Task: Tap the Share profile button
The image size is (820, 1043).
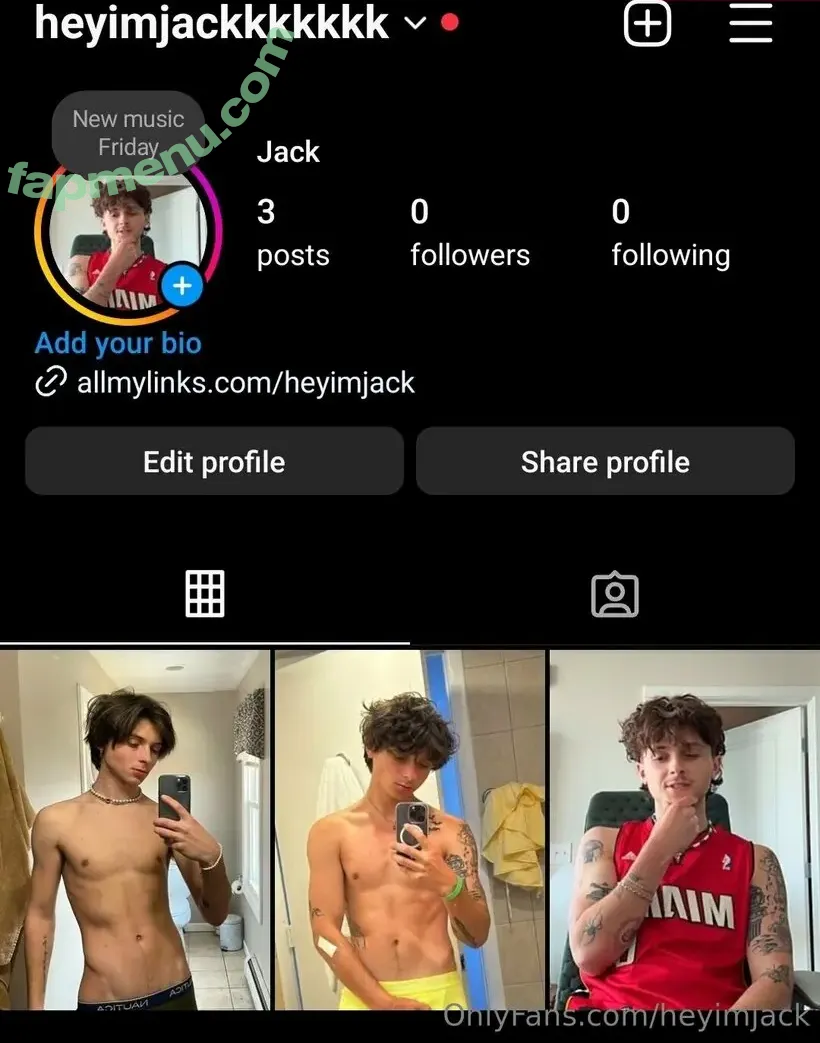Action: [x=605, y=461]
